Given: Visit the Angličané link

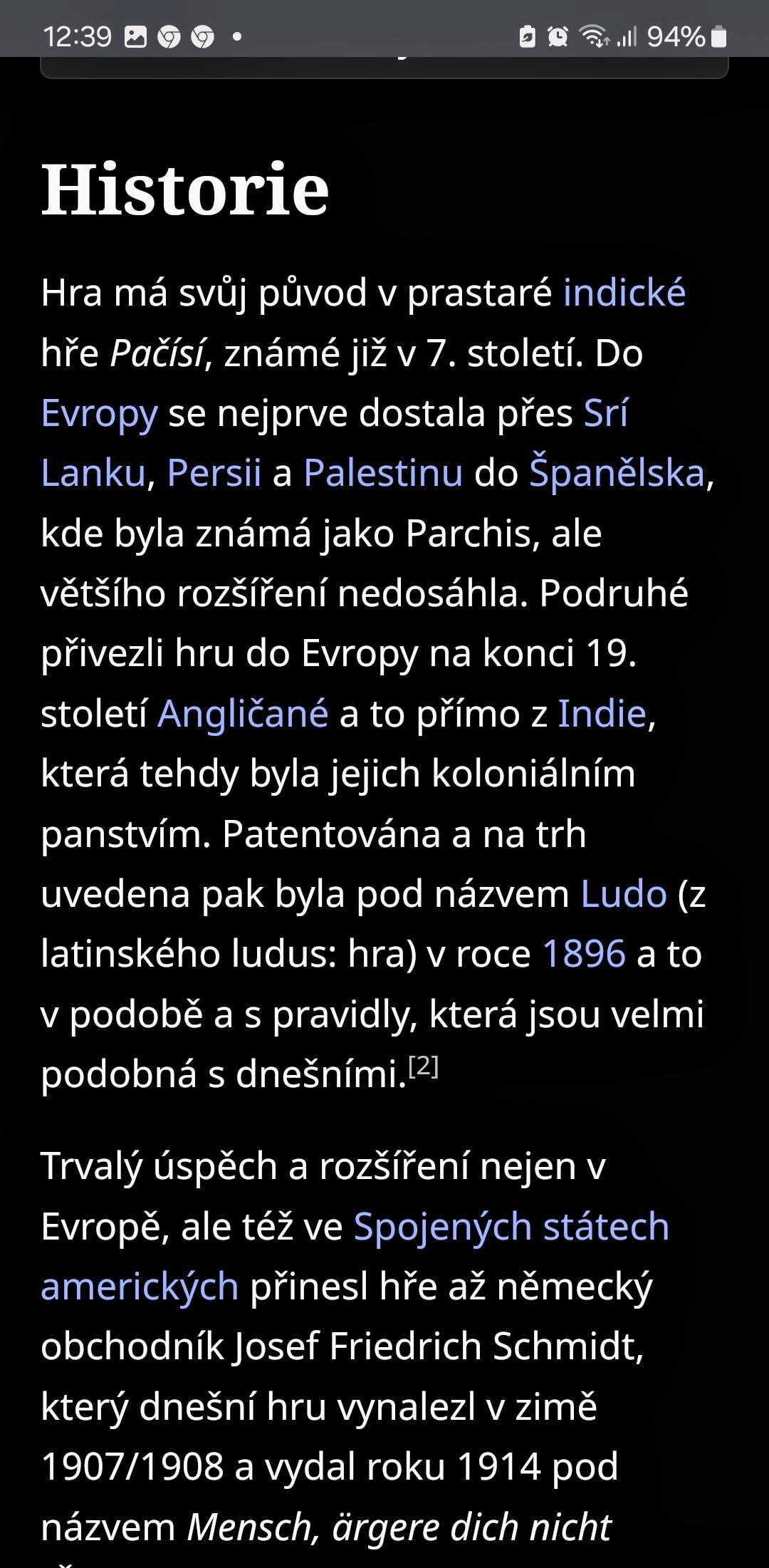Looking at the screenshot, I should (x=243, y=714).
